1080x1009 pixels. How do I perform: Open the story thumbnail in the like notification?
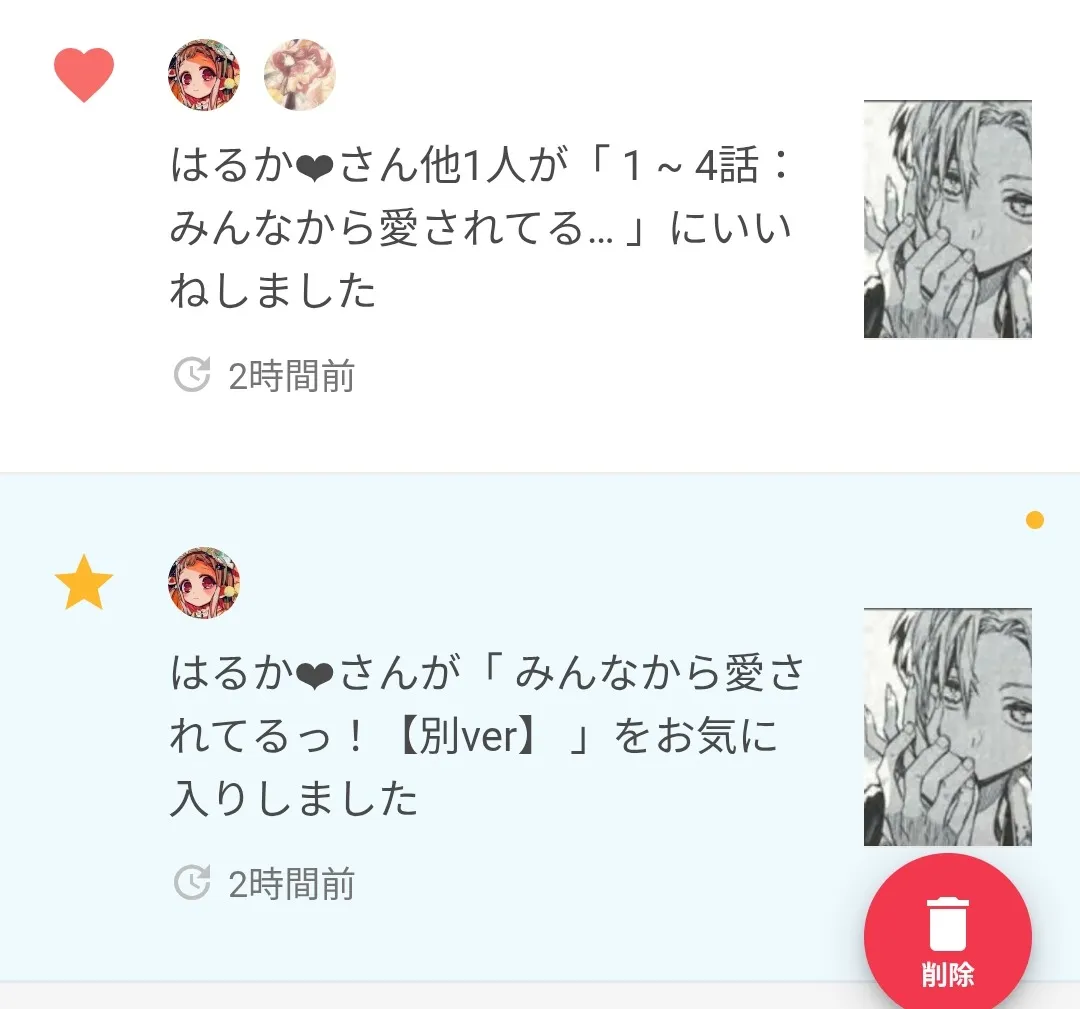947,219
